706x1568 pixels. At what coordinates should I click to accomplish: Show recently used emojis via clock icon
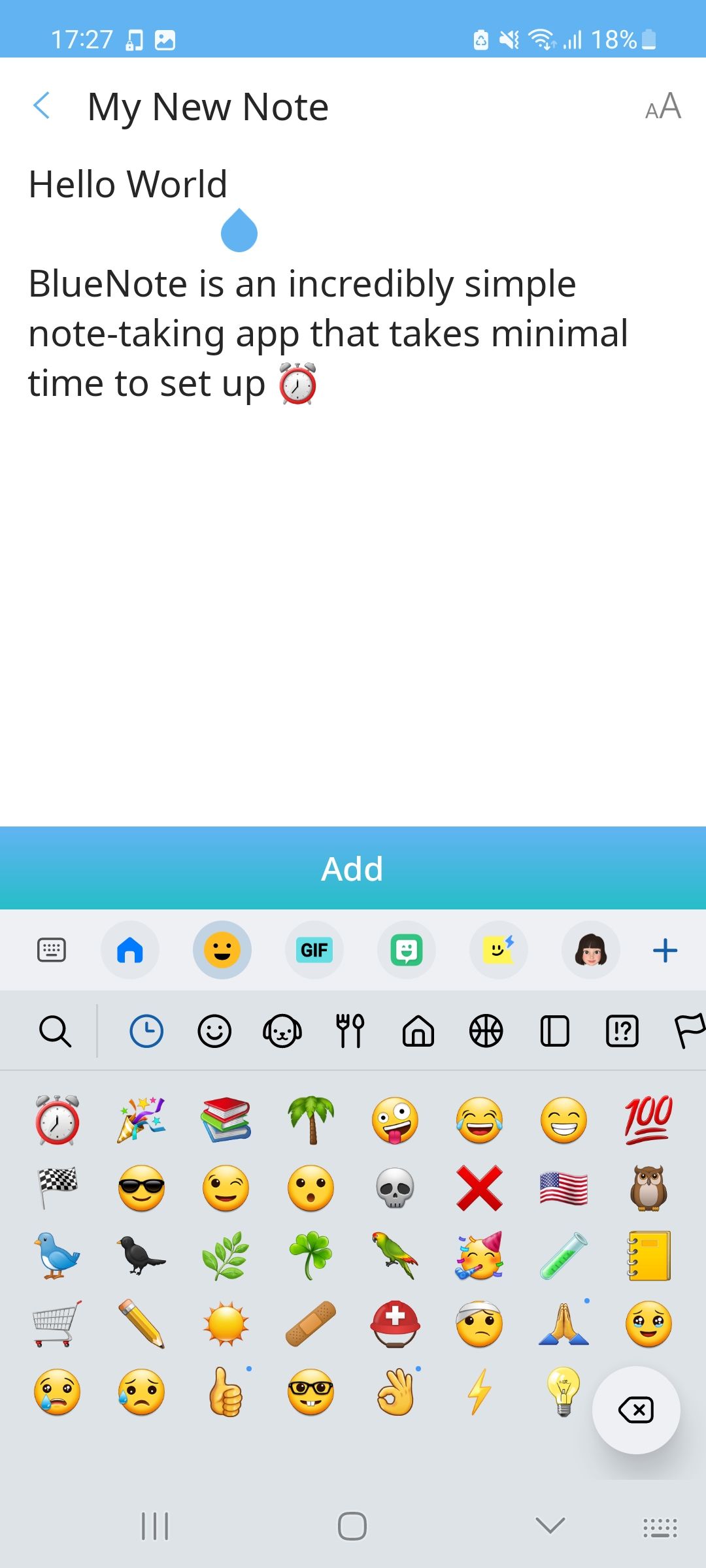point(146,1031)
